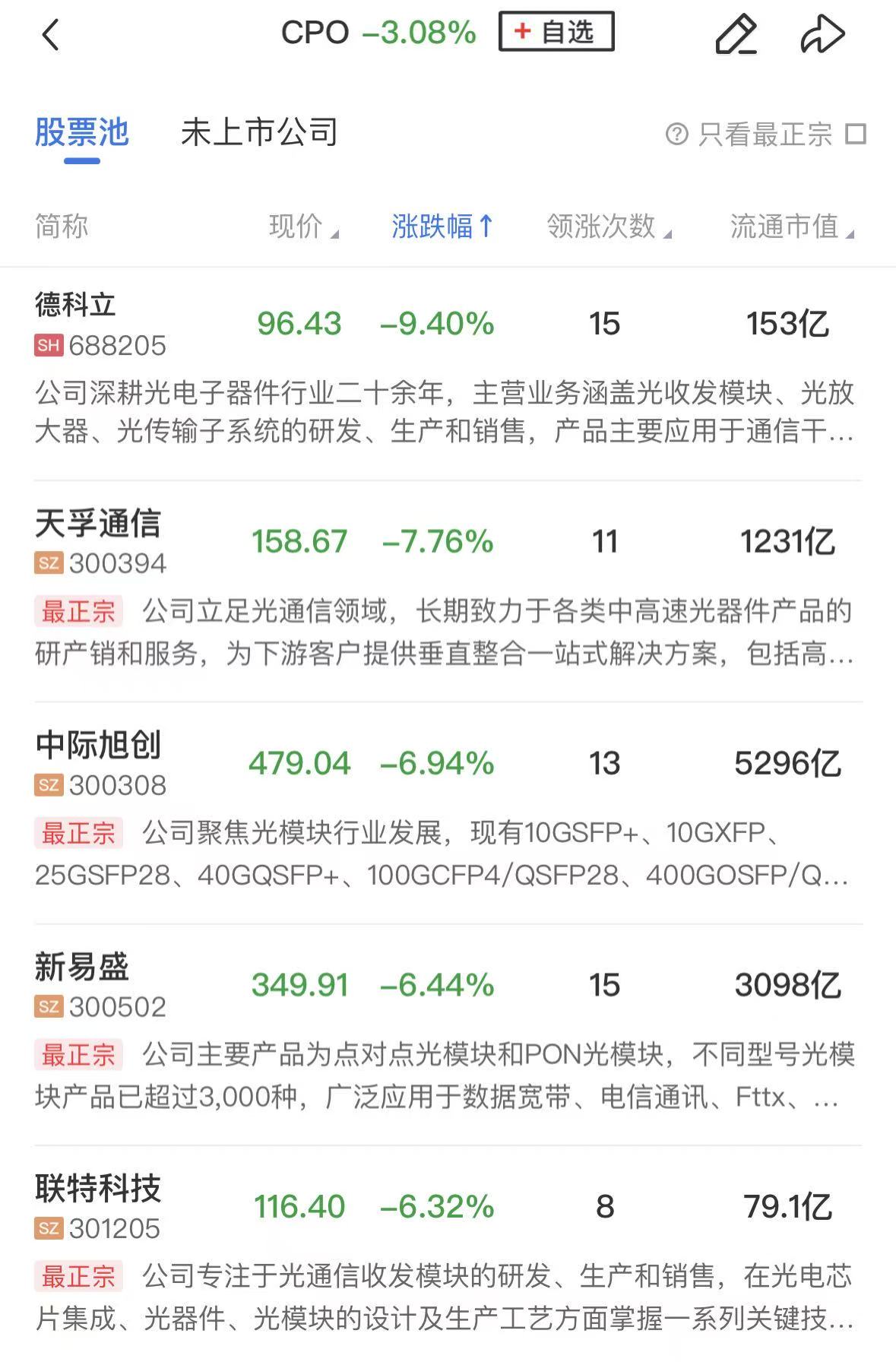Share this CPO concept page
Screen dimensions: 896x1362
(822, 35)
